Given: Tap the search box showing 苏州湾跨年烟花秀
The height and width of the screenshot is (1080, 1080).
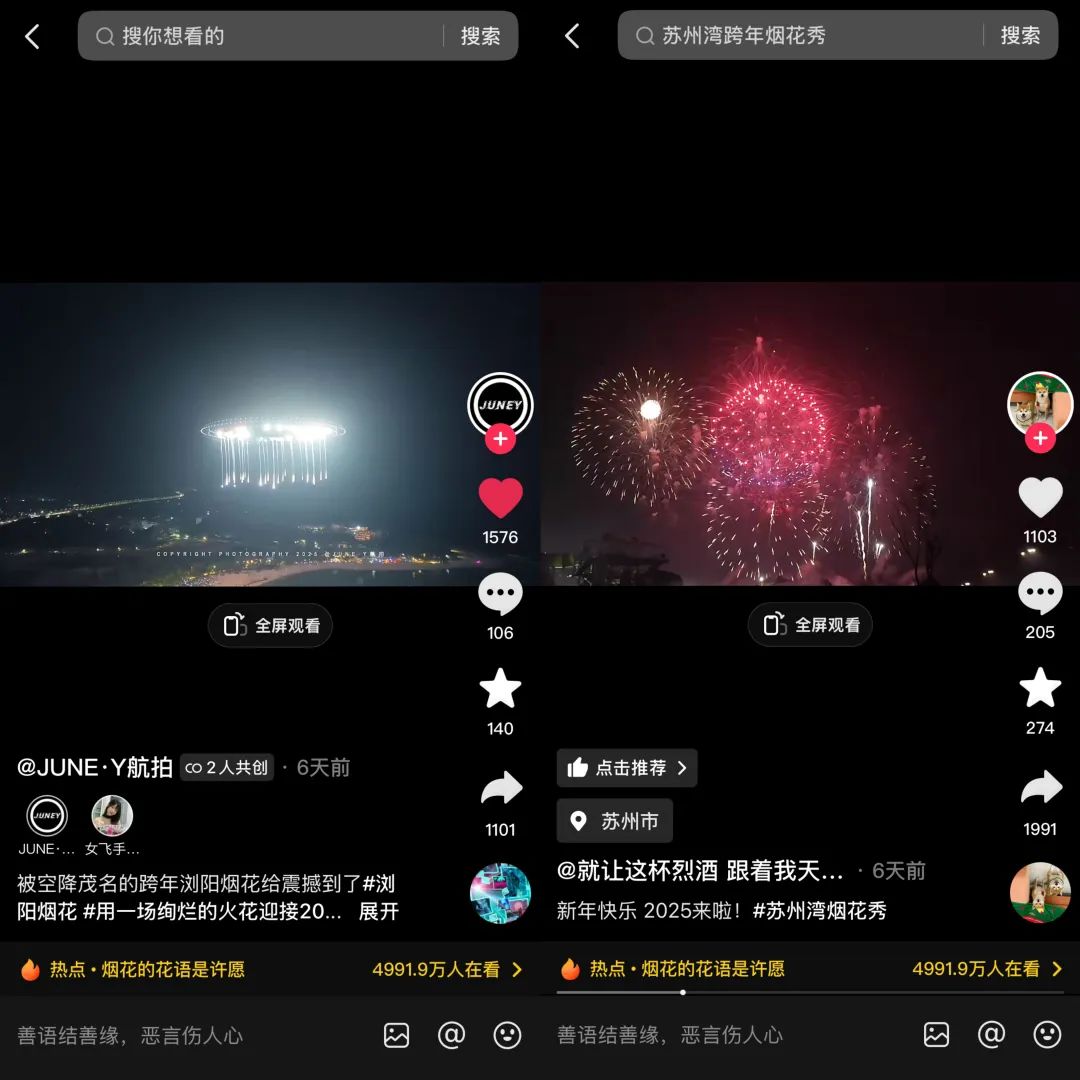Looking at the screenshot, I should pos(800,36).
